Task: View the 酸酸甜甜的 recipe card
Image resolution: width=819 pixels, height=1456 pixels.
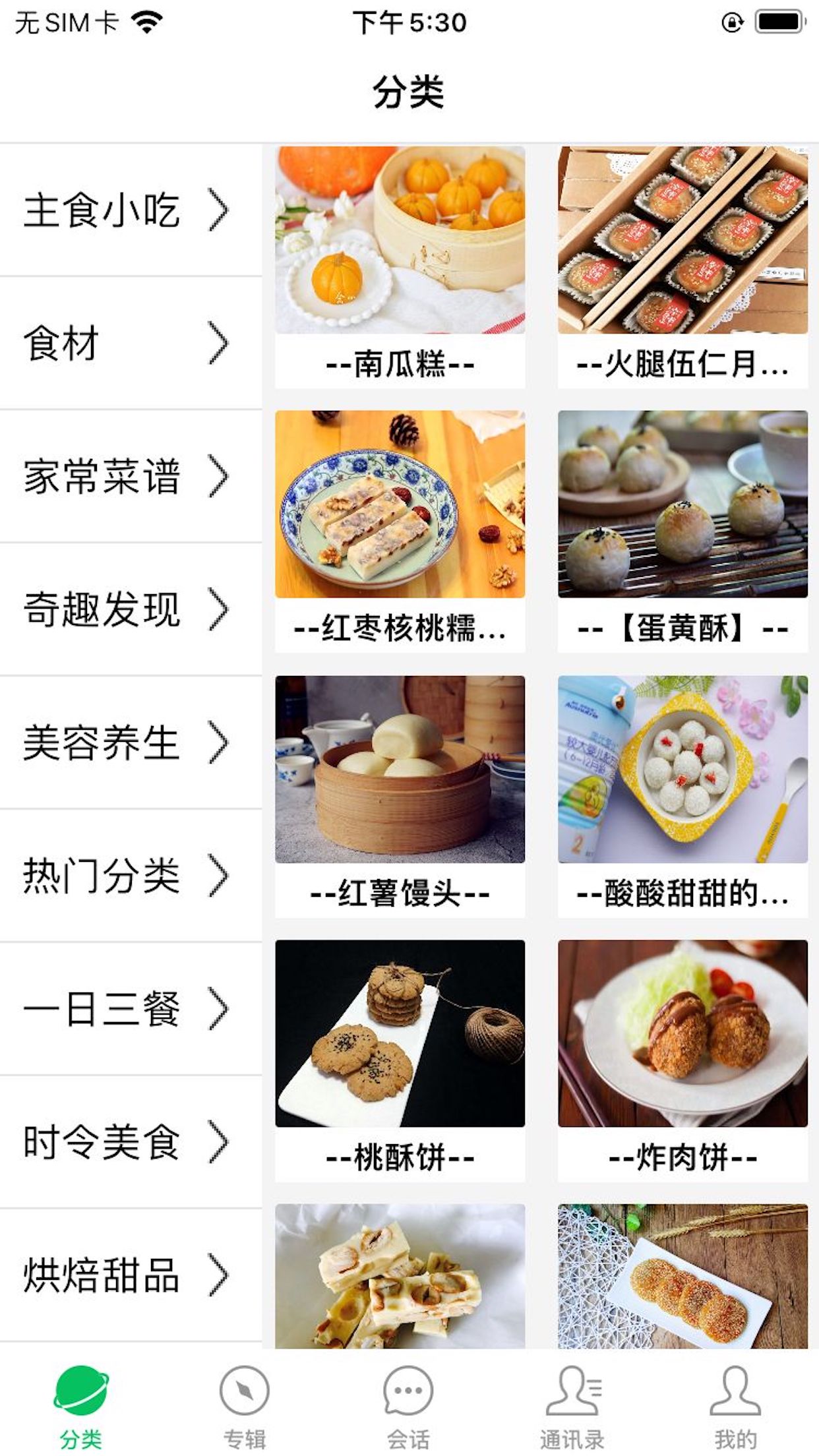Action: [682, 796]
